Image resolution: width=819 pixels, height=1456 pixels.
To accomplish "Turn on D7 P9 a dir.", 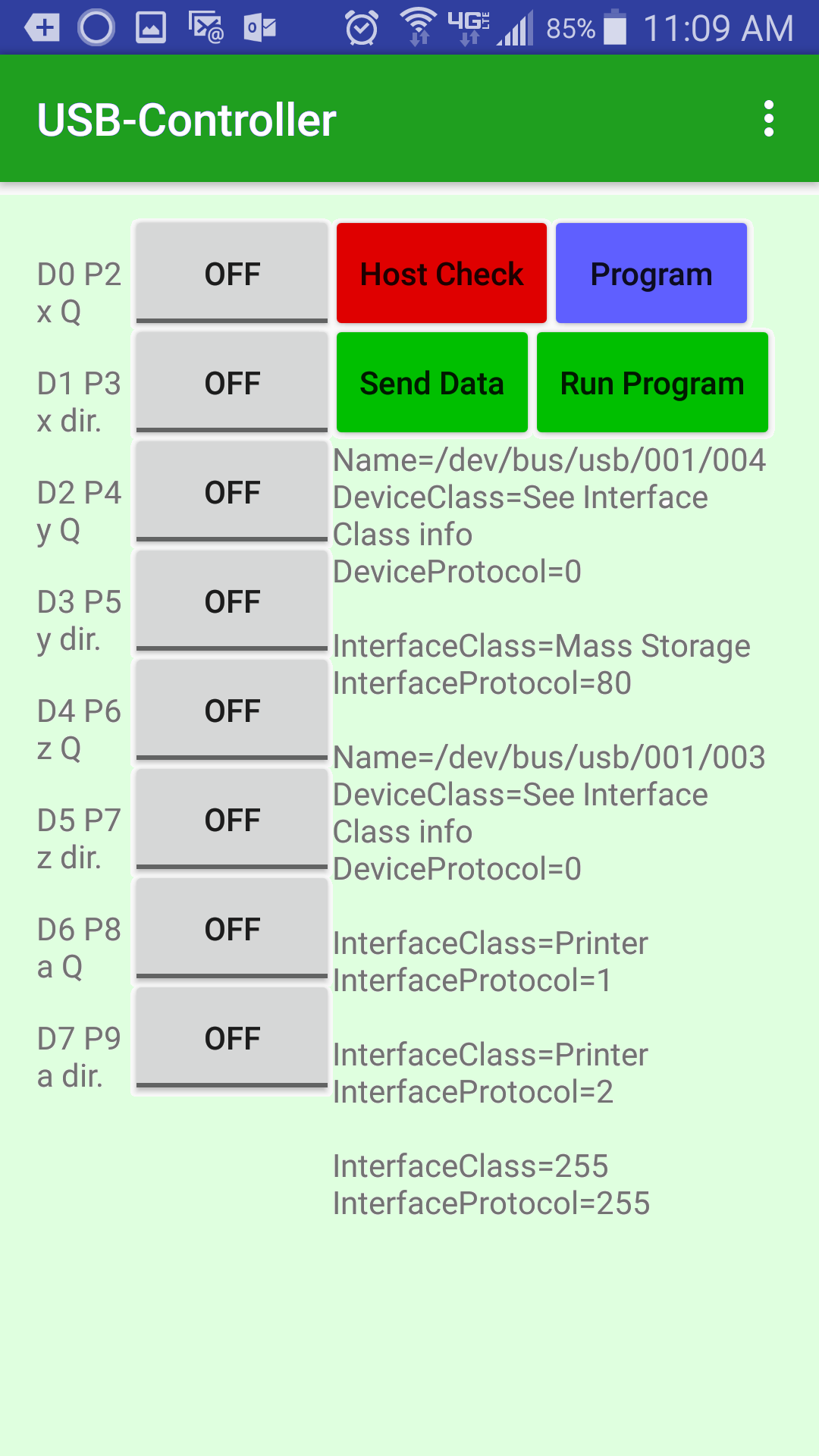I will click(232, 1038).
